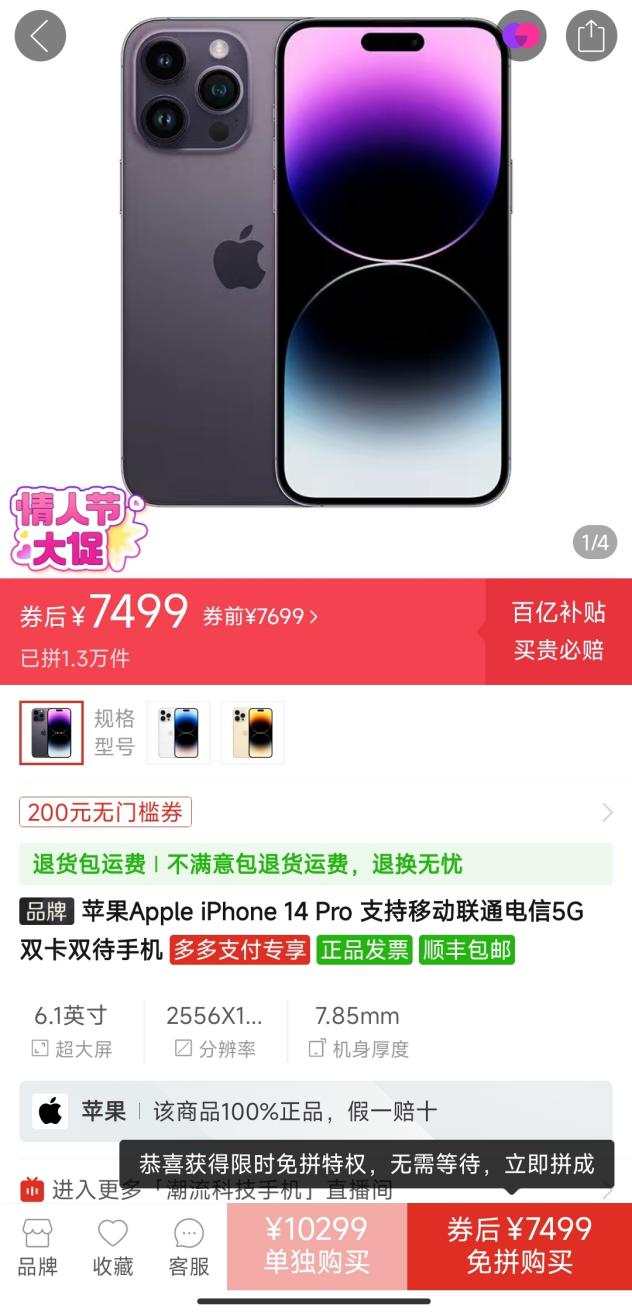Select the silver variant thumbnail
The image size is (632, 1316).
point(179,732)
